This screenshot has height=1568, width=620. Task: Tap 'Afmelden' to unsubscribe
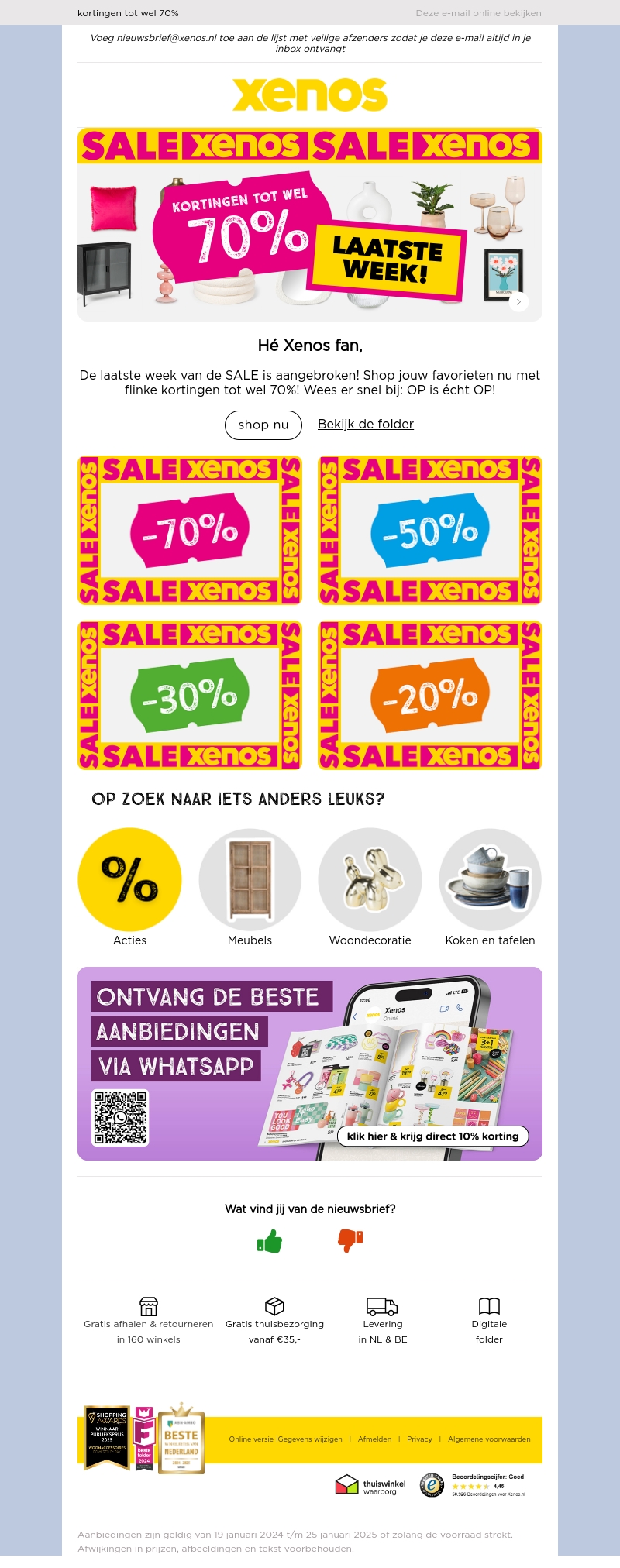coord(374,1439)
